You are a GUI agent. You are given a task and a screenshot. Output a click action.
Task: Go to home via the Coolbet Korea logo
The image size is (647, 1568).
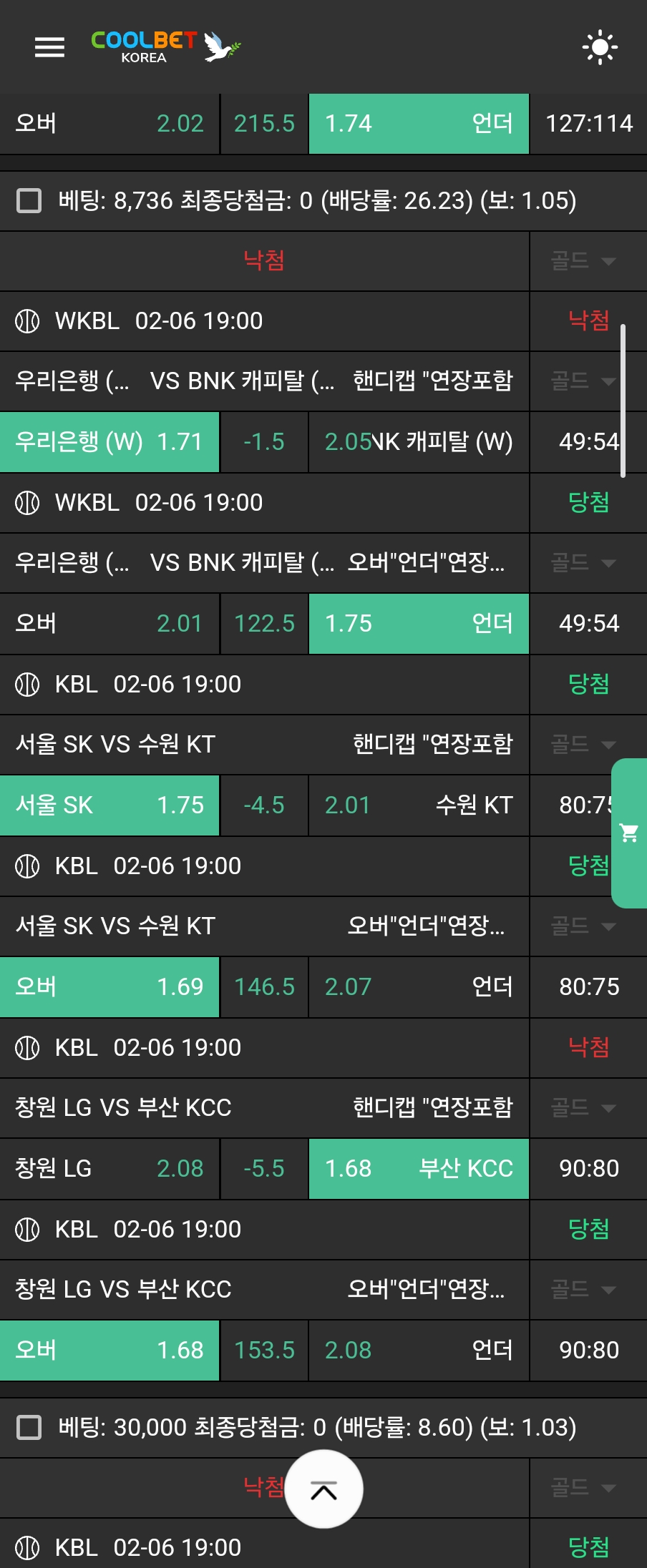165,47
